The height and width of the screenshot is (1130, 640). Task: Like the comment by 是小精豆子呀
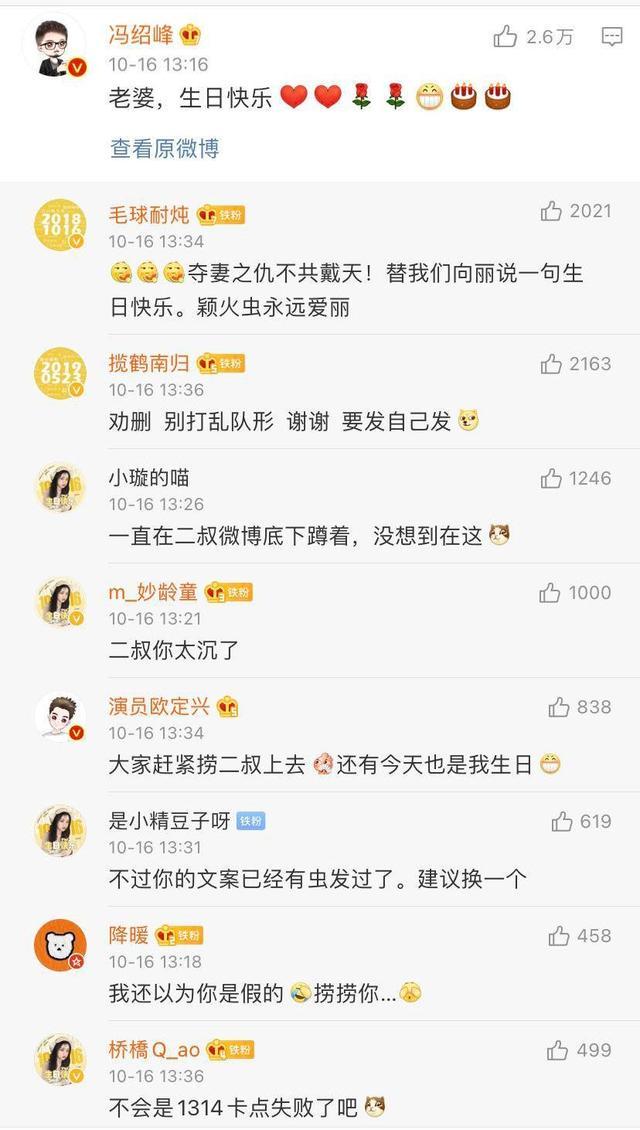pyautogui.click(x=563, y=821)
